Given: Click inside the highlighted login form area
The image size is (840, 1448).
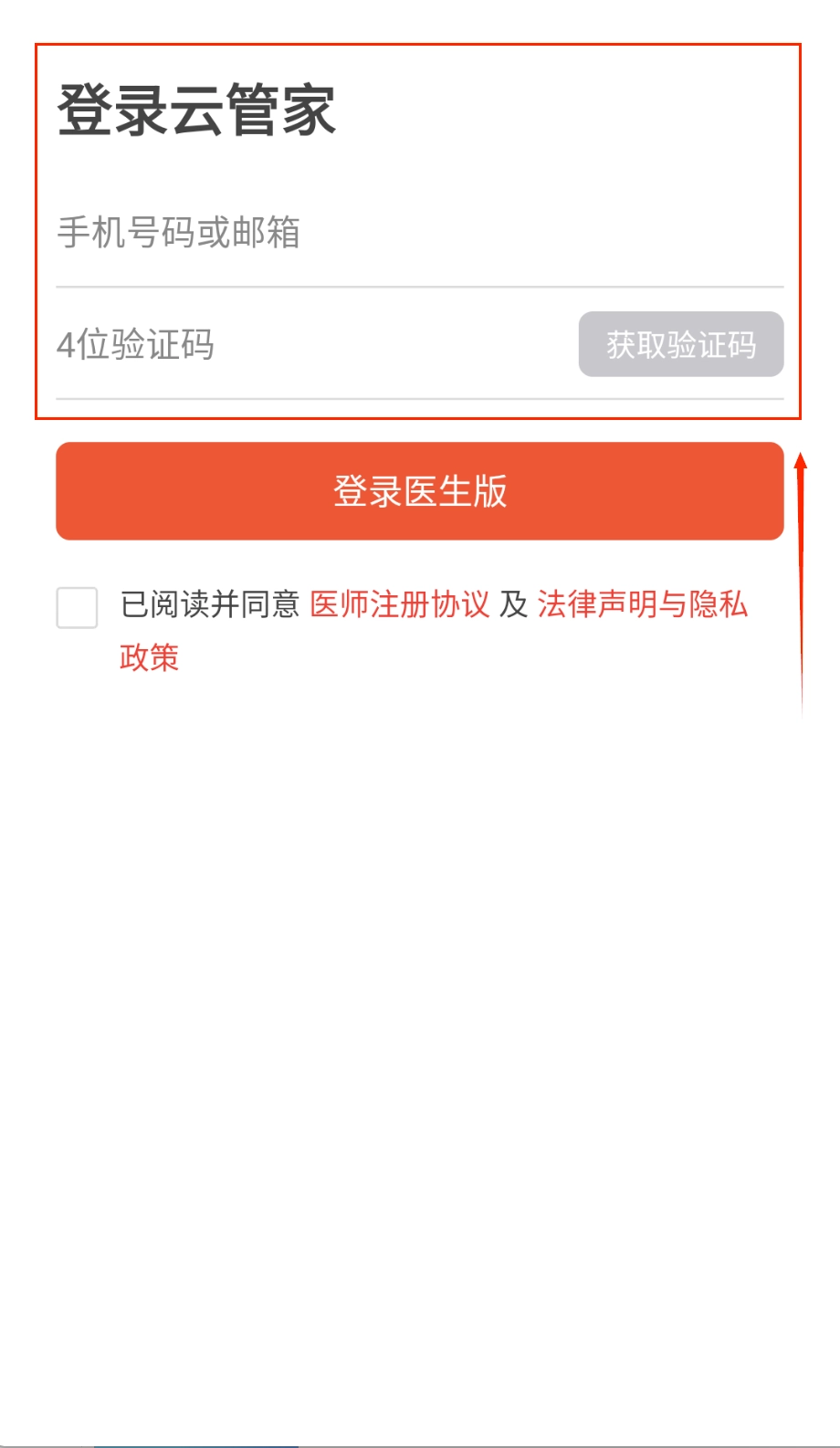Looking at the screenshot, I should click(420, 228).
